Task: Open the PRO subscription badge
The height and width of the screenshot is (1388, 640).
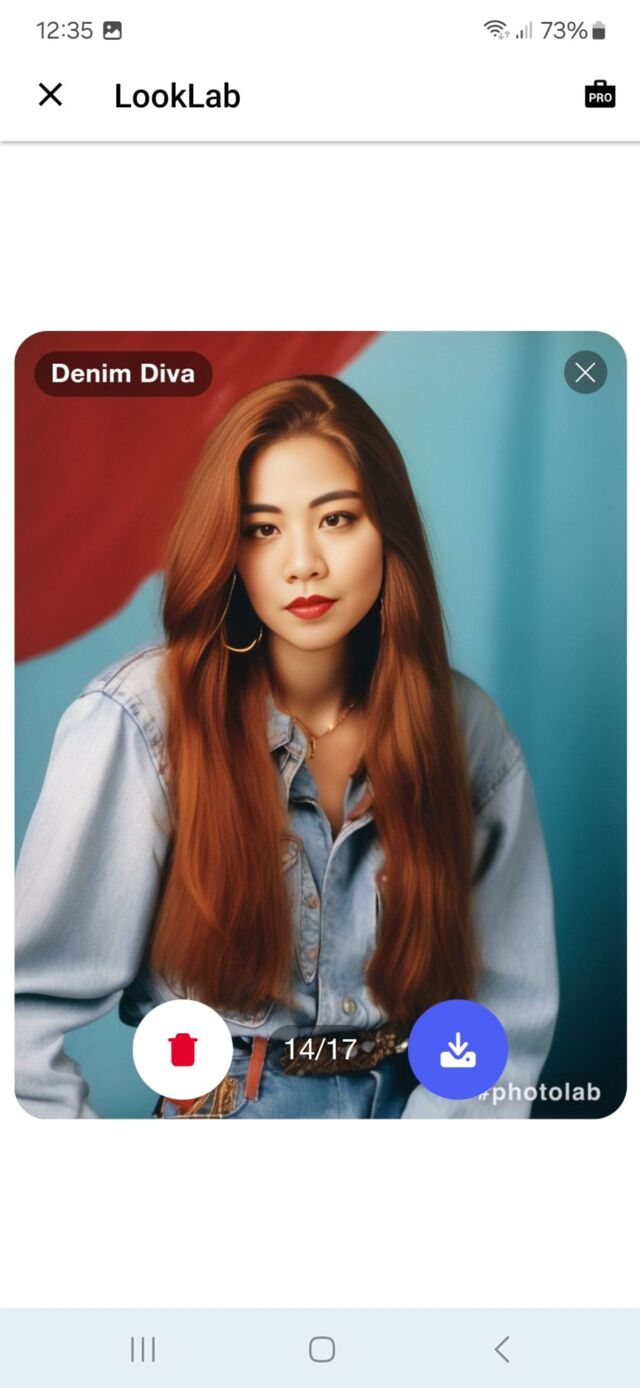Action: (600, 94)
